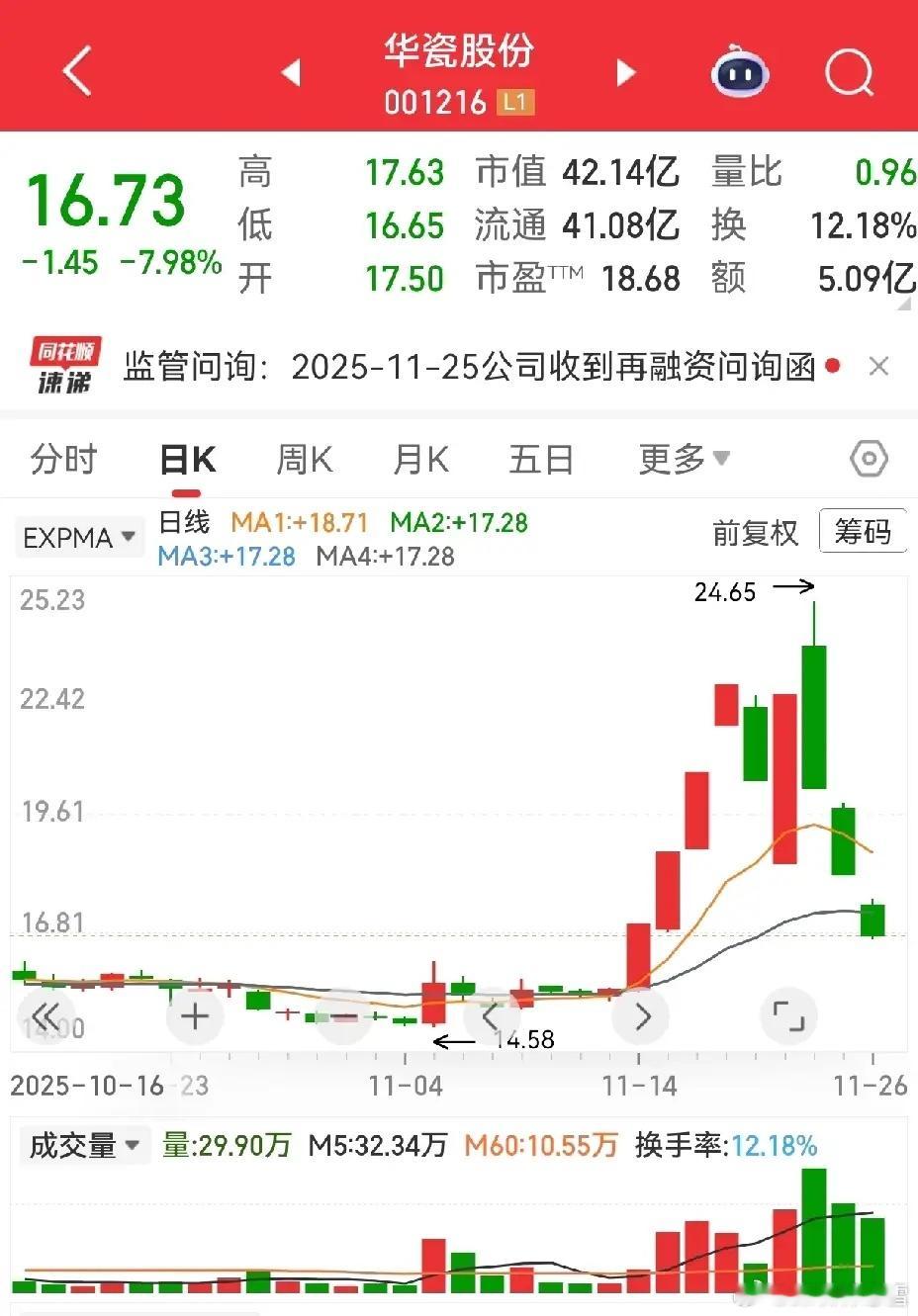Zoom in the chart with plus button
The image size is (918, 1316).
click(x=195, y=1015)
